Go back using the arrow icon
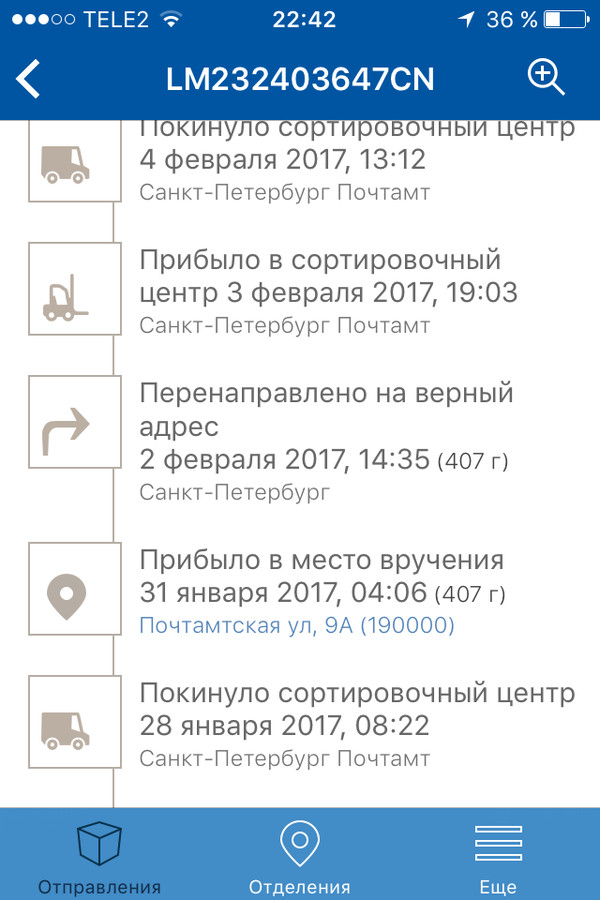Viewport: 600px width, 900px height. pos(30,79)
